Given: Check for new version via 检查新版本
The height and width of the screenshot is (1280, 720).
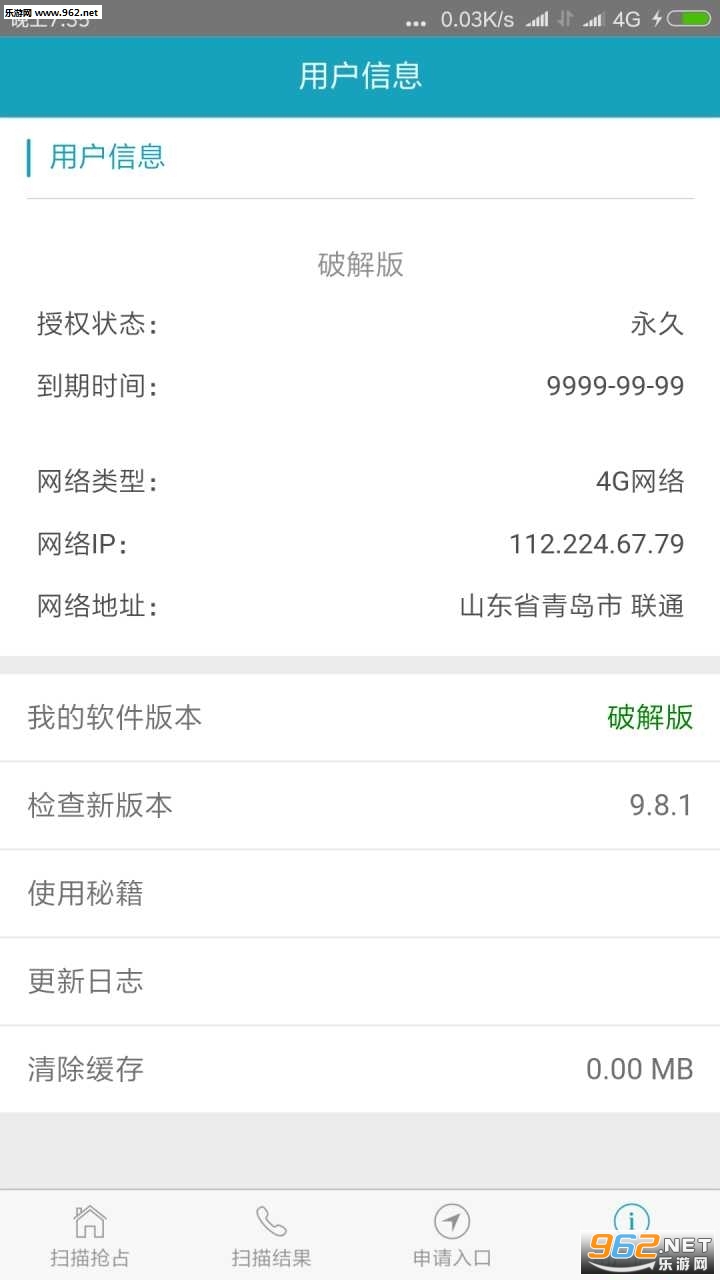Looking at the screenshot, I should [360, 805].
